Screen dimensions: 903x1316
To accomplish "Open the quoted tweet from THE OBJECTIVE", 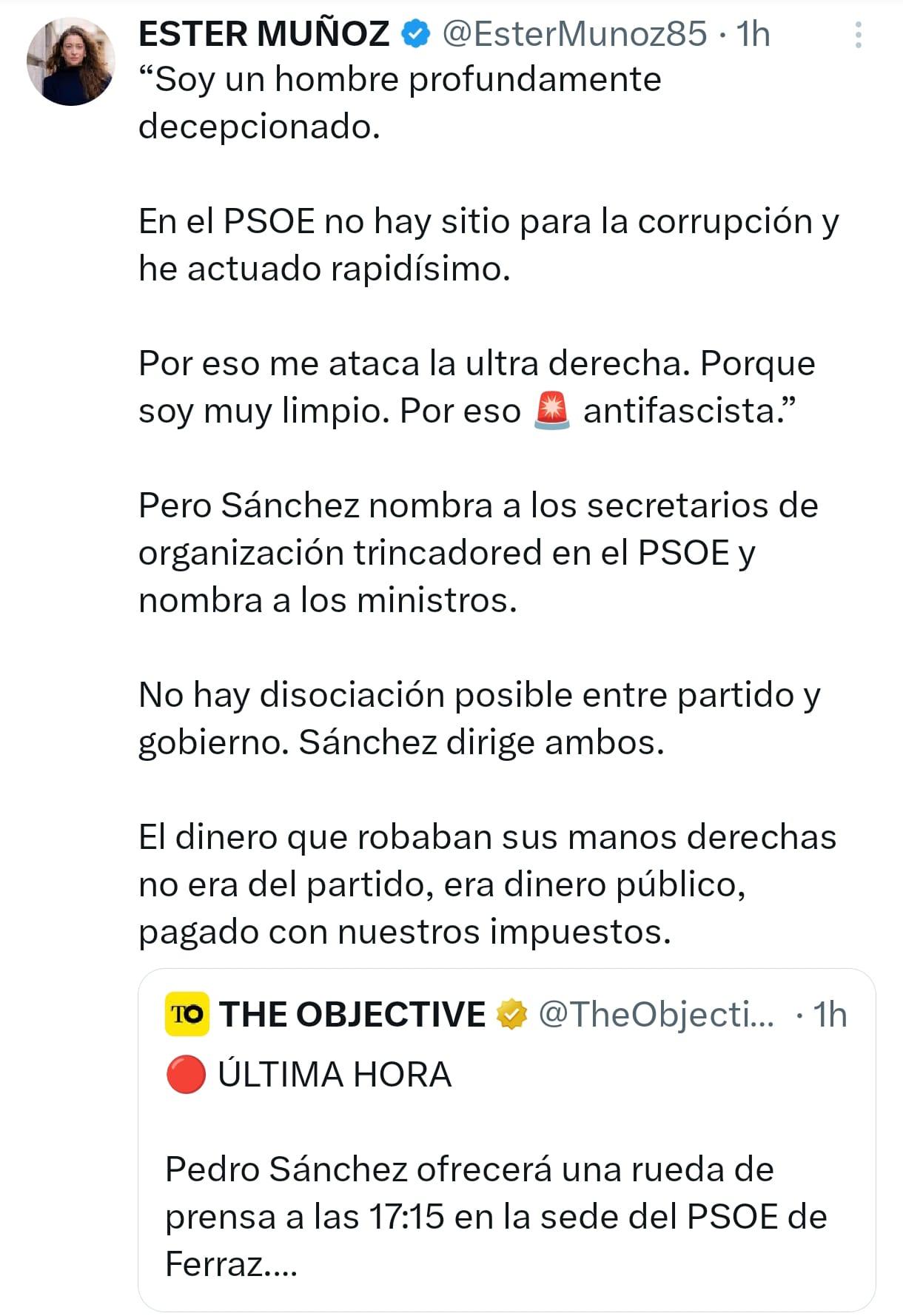I will [506, 1169].
